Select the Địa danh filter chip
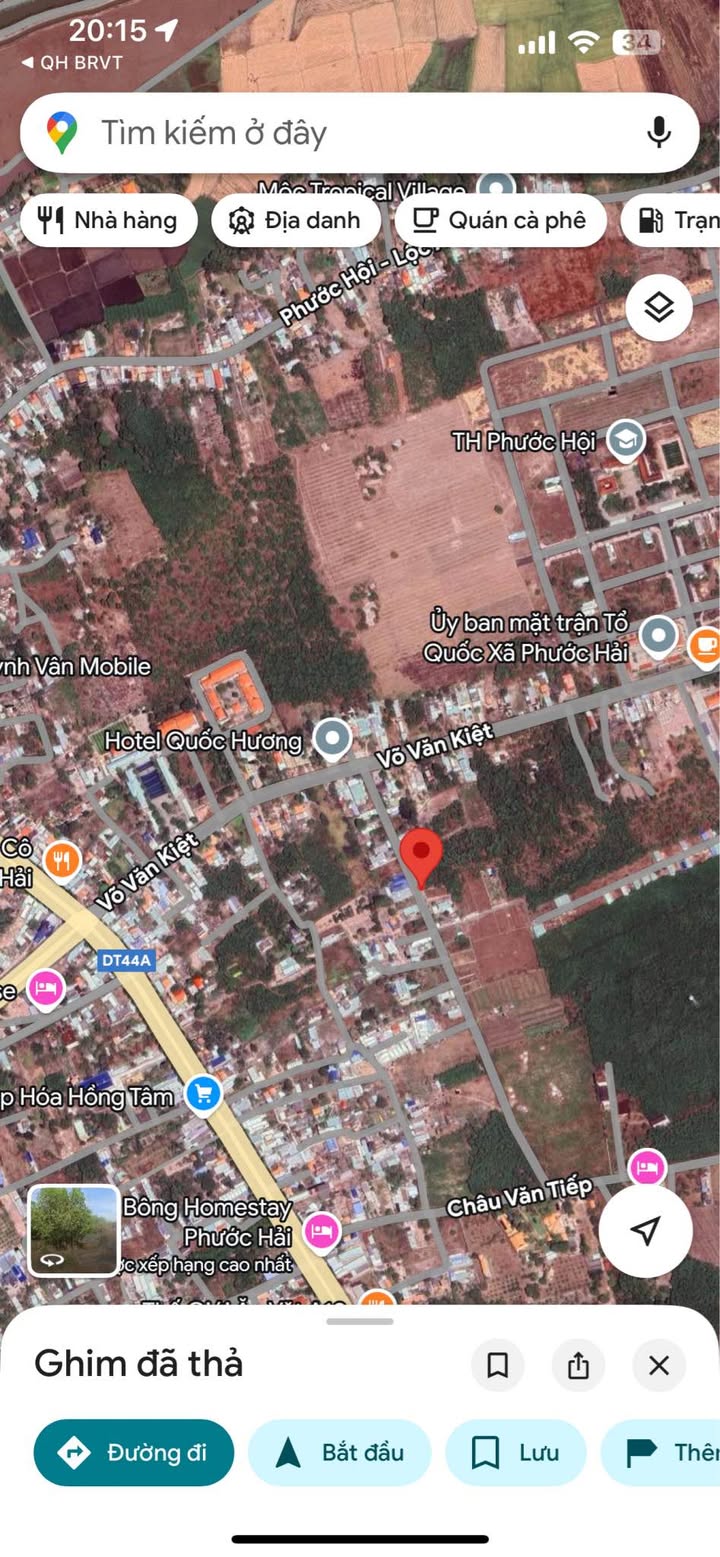Viewport: 720px width, 1557px height. (296, 220)
